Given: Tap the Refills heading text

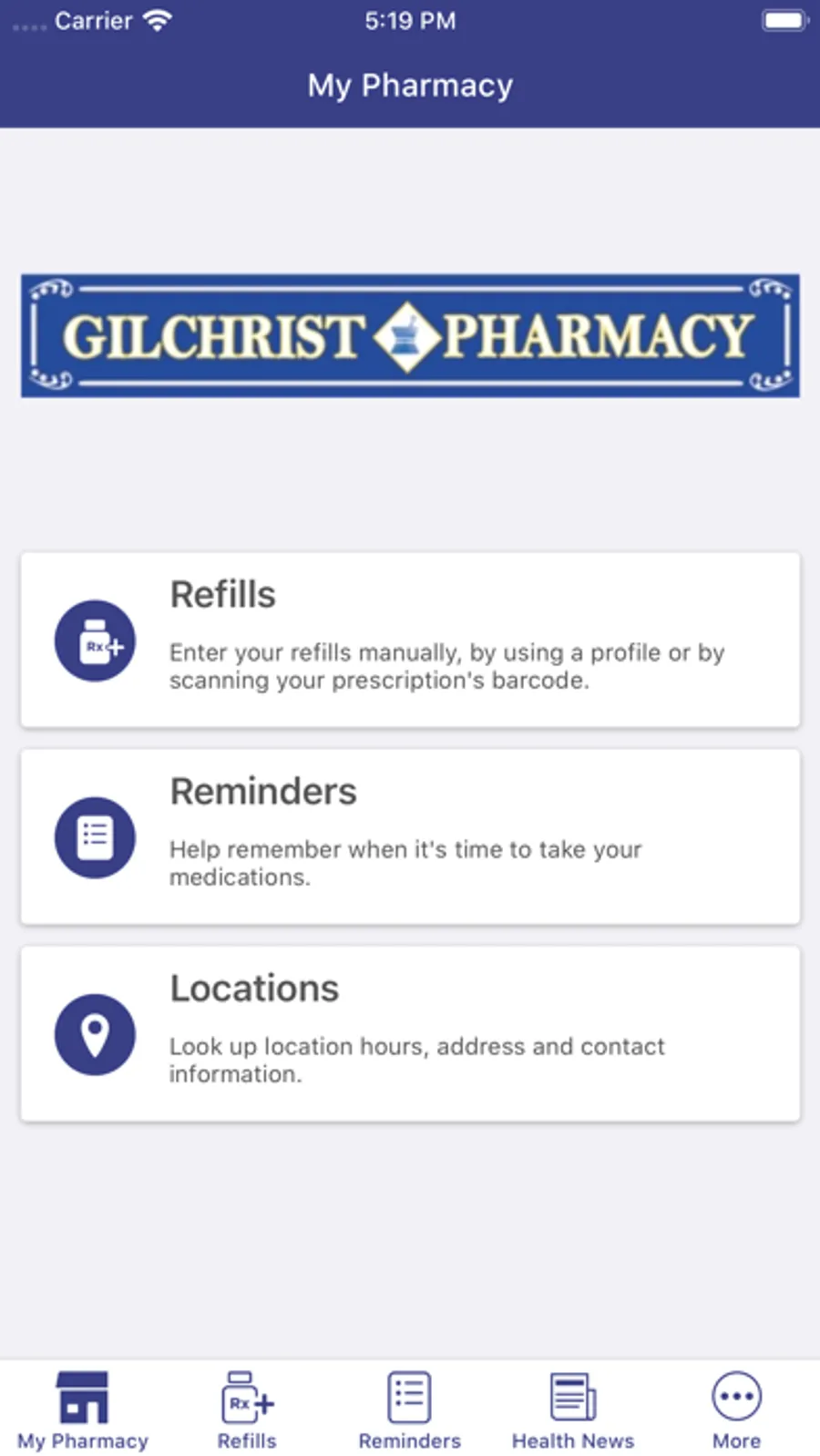Looking at the screenshot, I should tap(222, 593).
